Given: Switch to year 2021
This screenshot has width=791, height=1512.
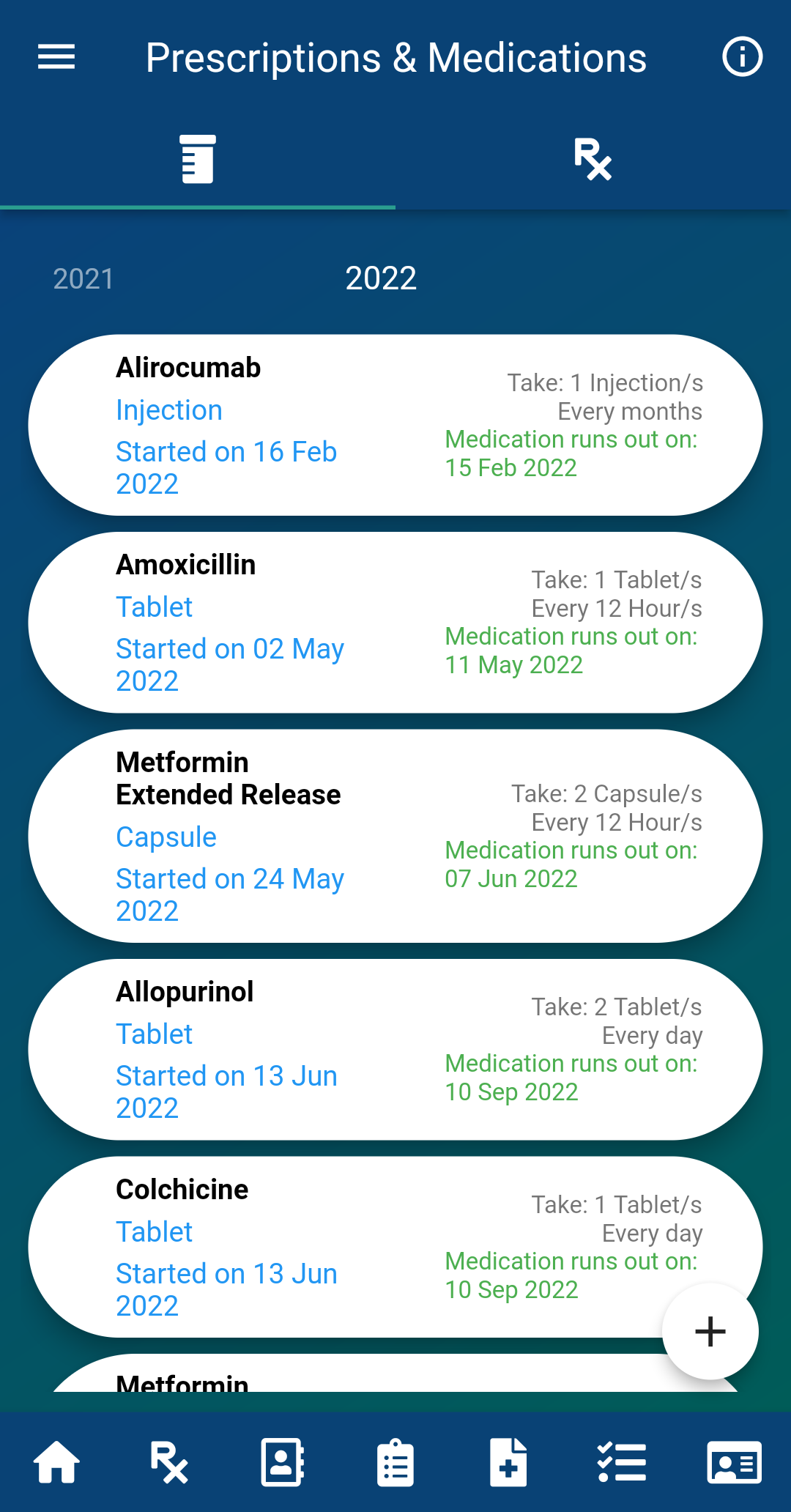Looking at the screenshot, I should (83, 279).
